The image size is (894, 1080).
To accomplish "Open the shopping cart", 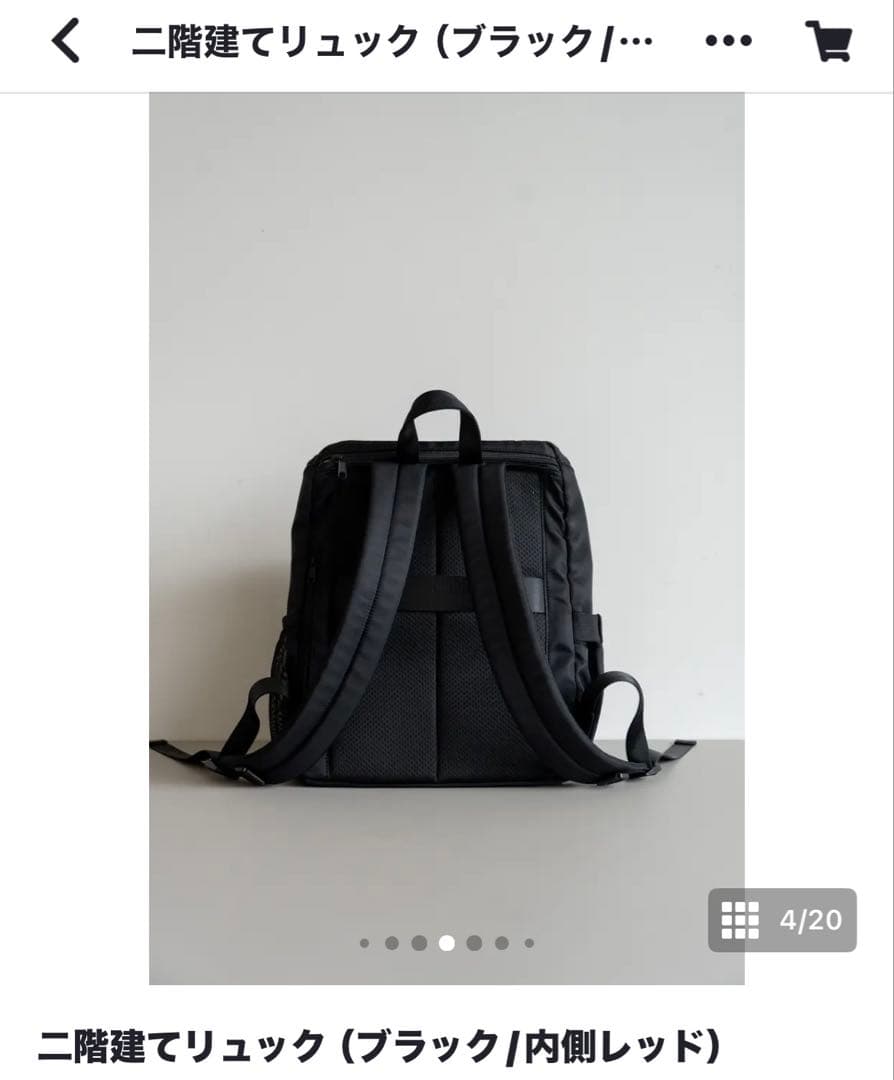I will 827,42.
